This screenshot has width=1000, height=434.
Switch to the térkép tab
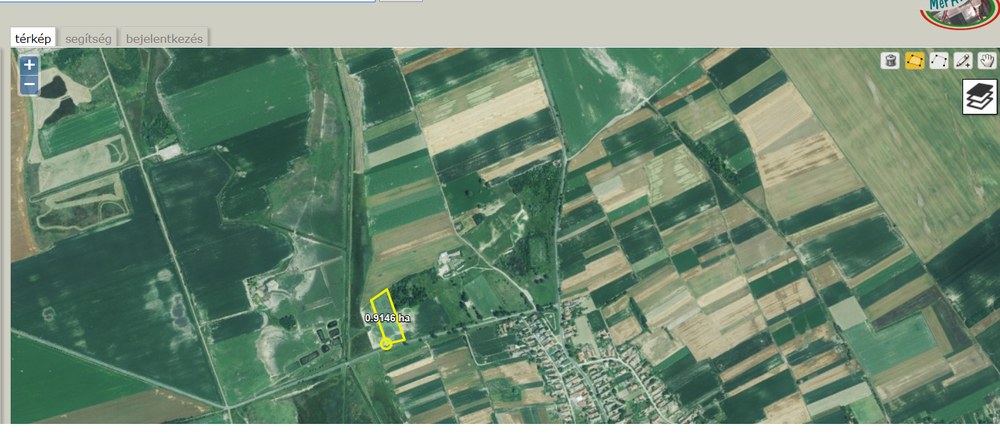(33, 38)
